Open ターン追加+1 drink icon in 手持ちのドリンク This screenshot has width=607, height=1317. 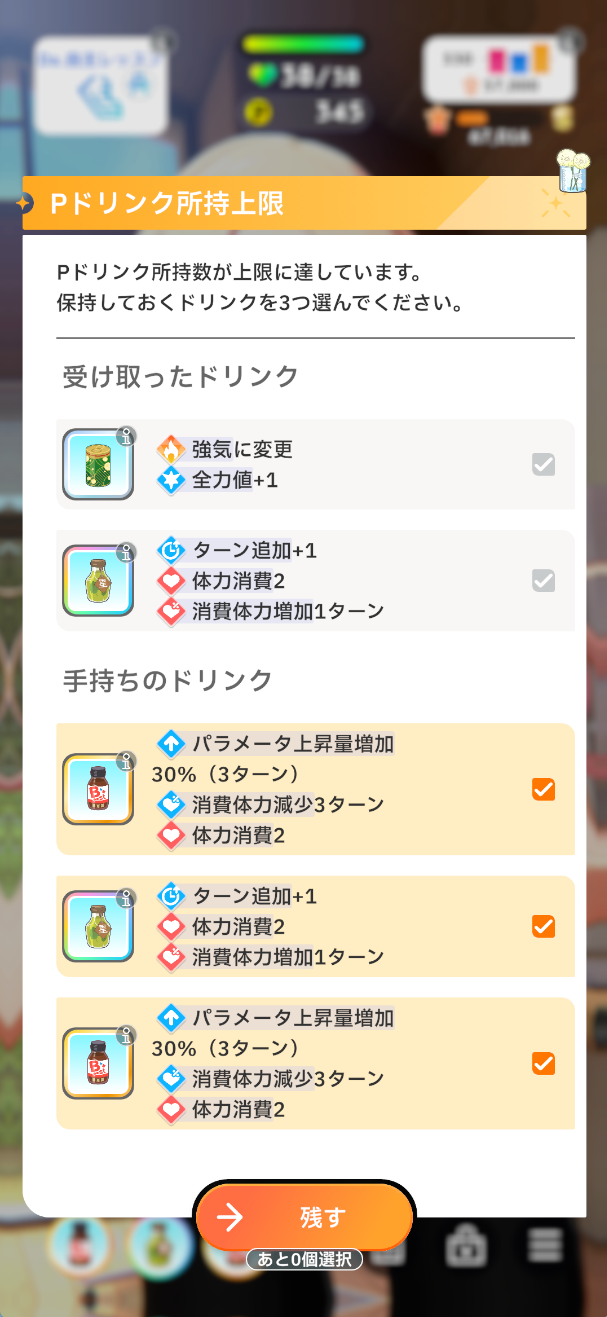coord(98,926)
